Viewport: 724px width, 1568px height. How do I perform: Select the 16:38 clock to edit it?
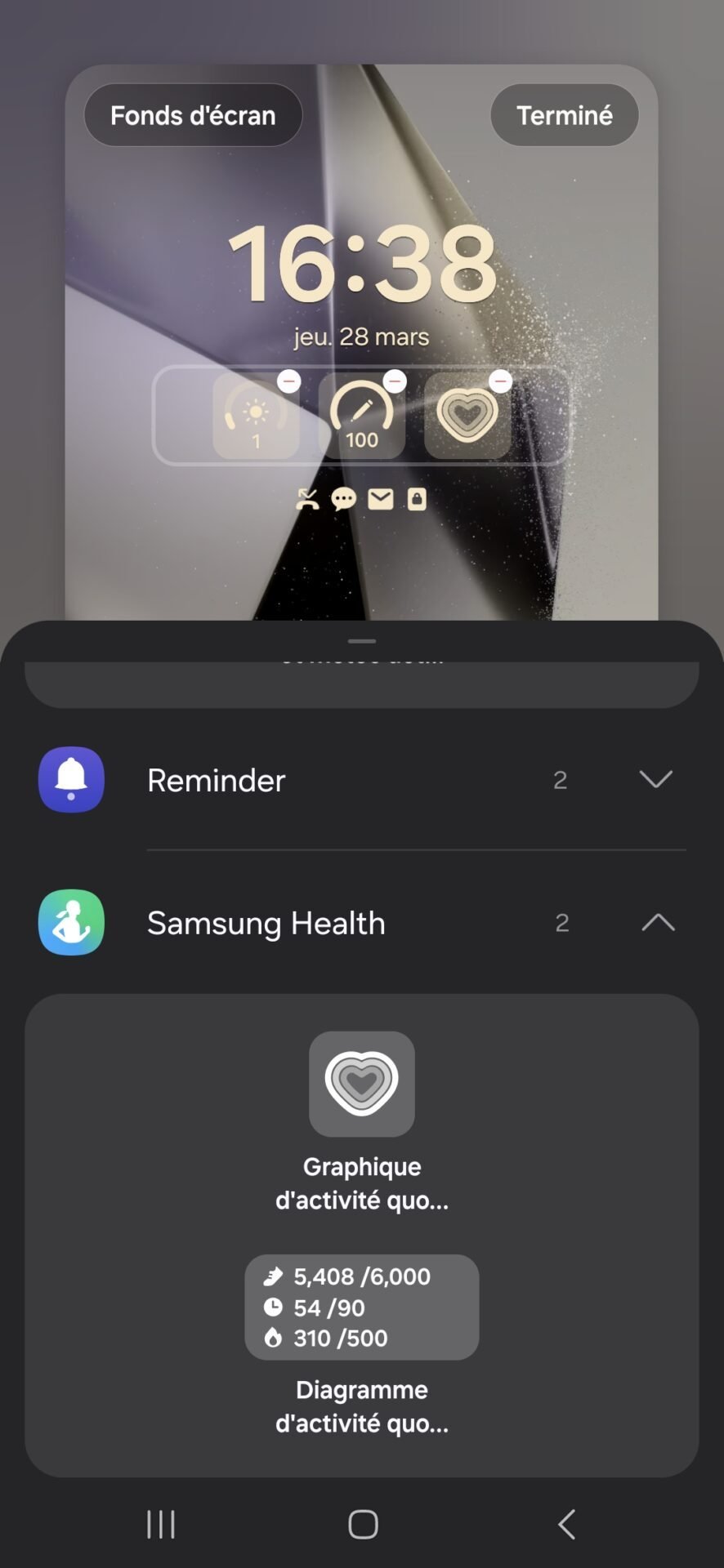(x=362, y=264)
